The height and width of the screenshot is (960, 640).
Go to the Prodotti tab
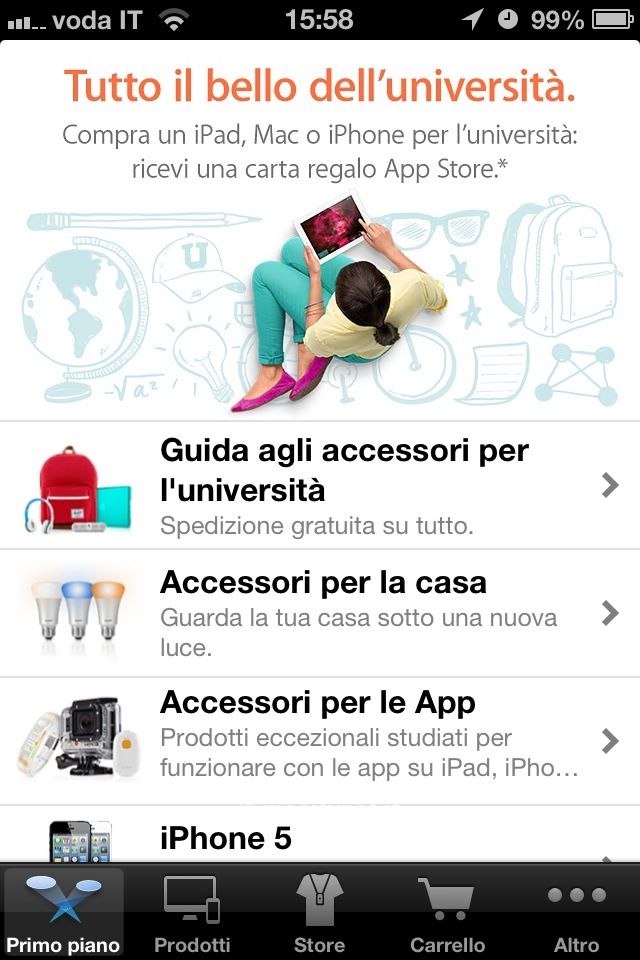tap(192, 913)
